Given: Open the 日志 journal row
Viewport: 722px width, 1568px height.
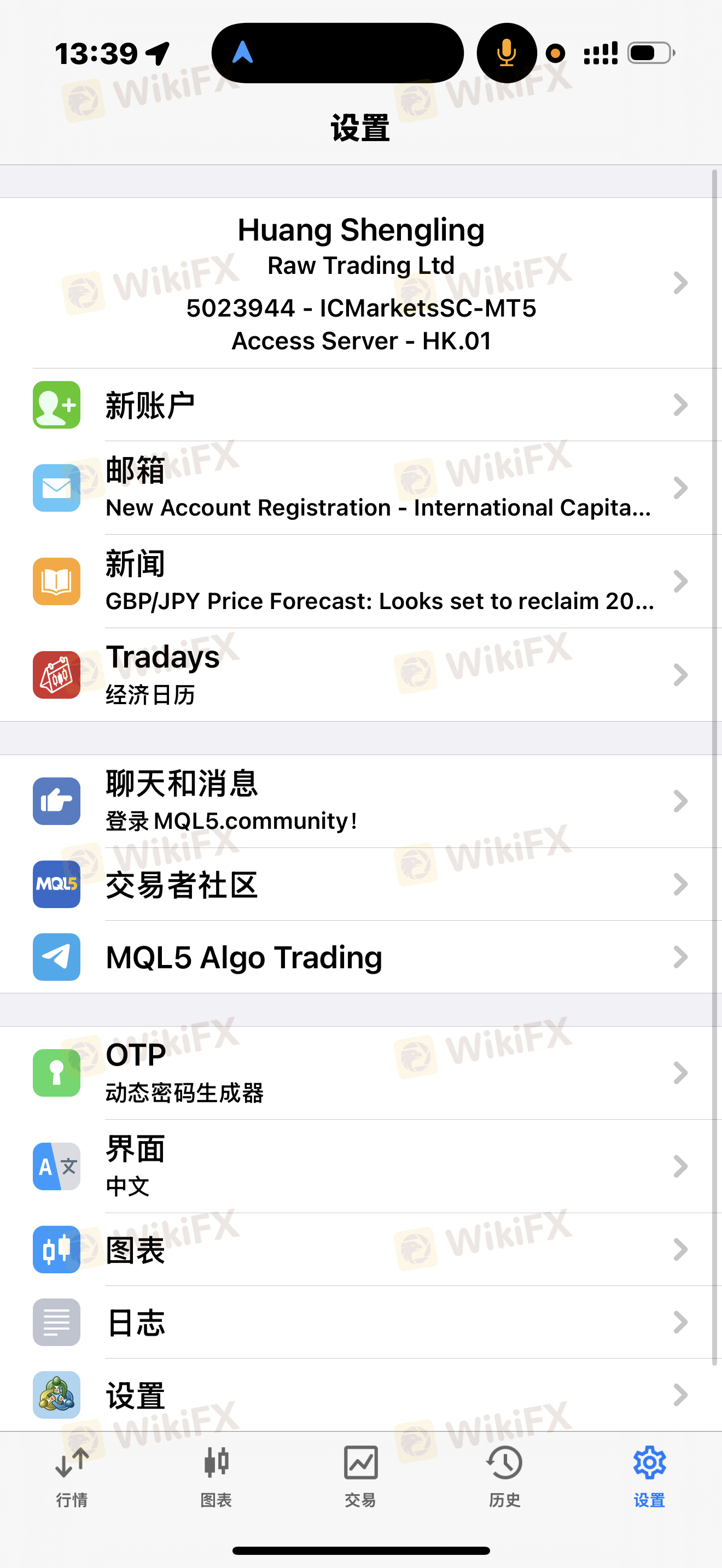Looking at the screenshot, I should pos(361,1322).
